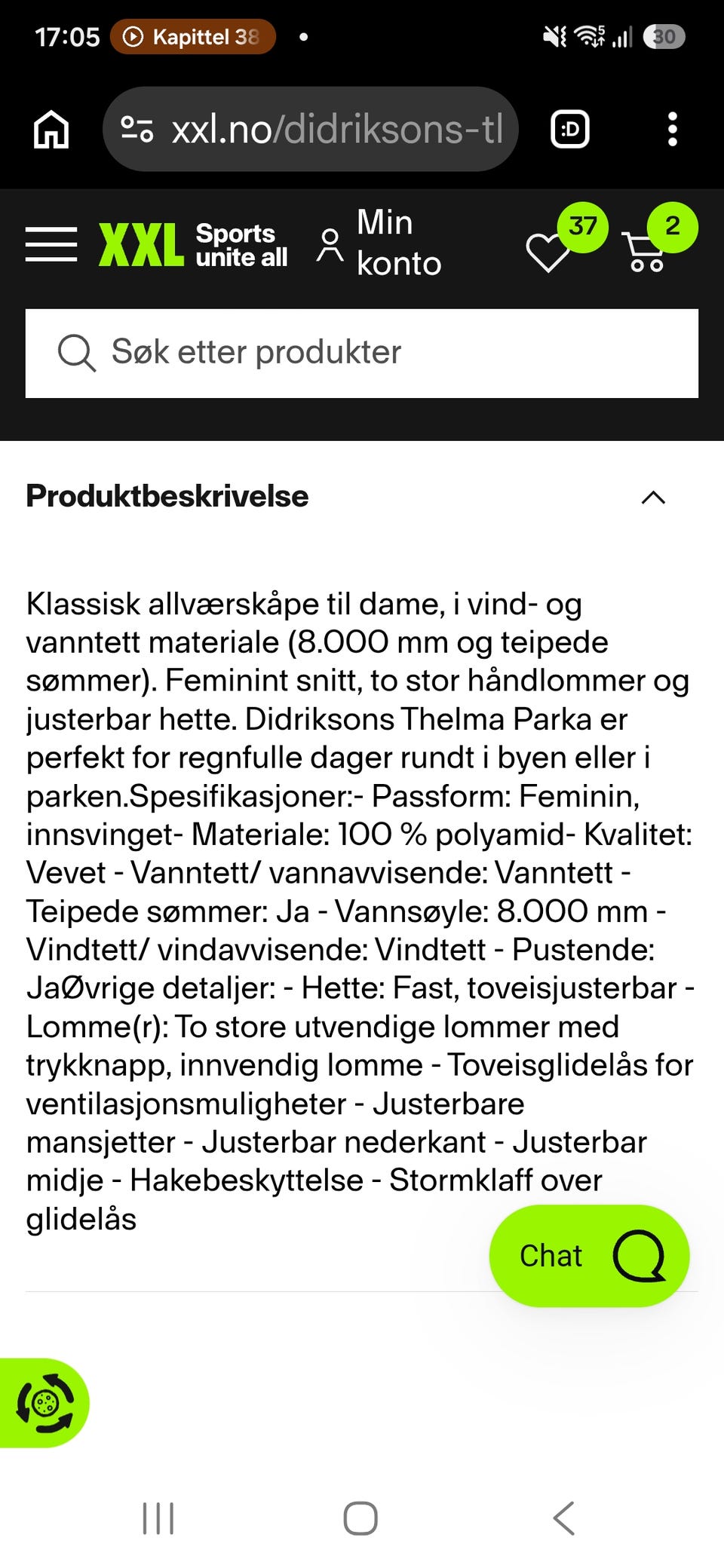Screen dimensions: 724x1568
Task: Collapse the Produktbeskrivelse section
Action: [653, 498]
